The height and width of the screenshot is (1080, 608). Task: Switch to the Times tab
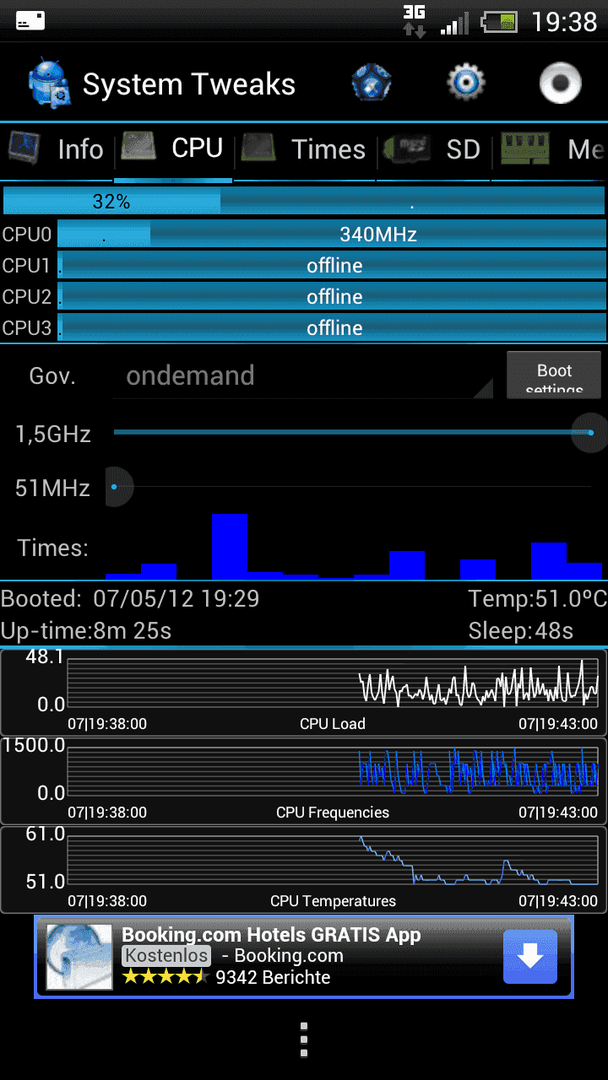(306, 149)
